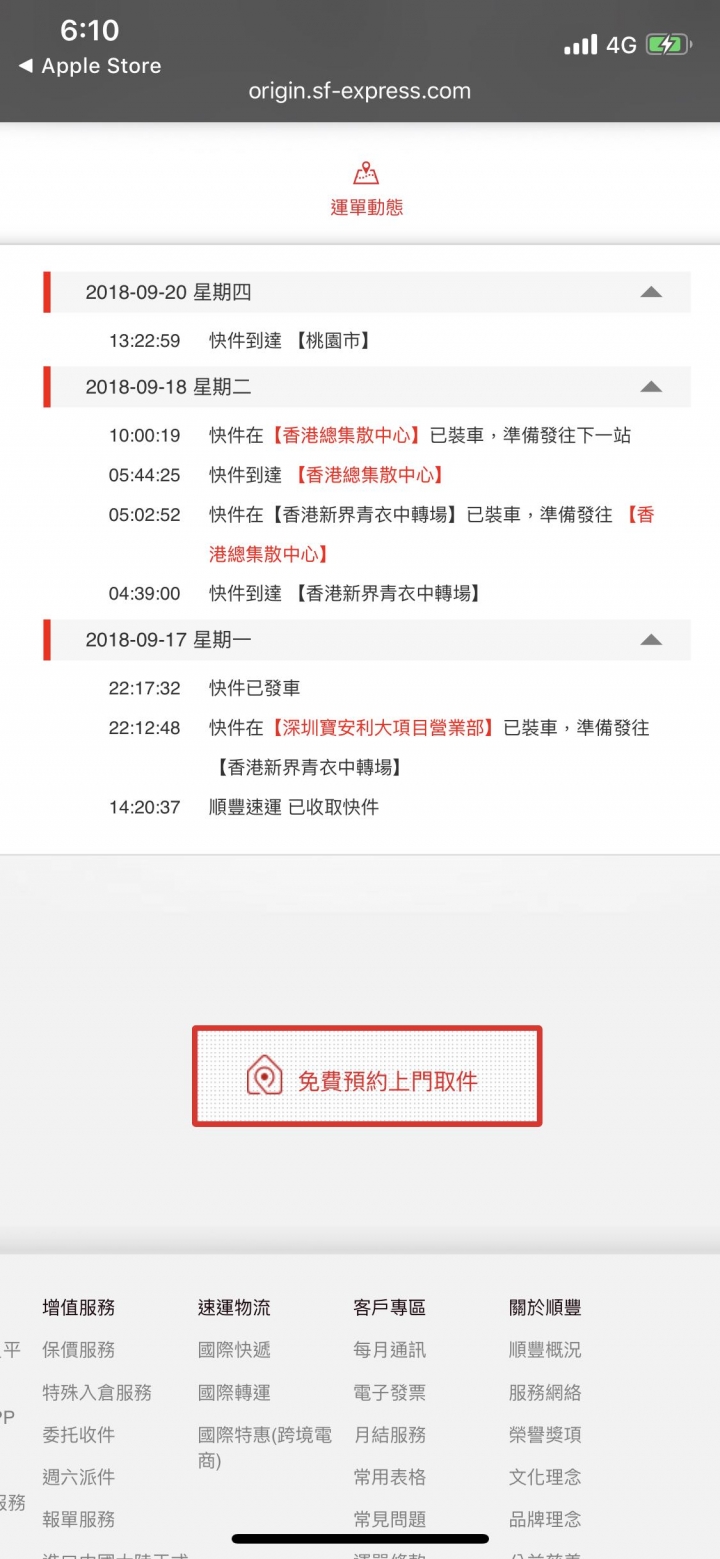
Task: Open 每月通訊 link
Action: click(389, 1350)
